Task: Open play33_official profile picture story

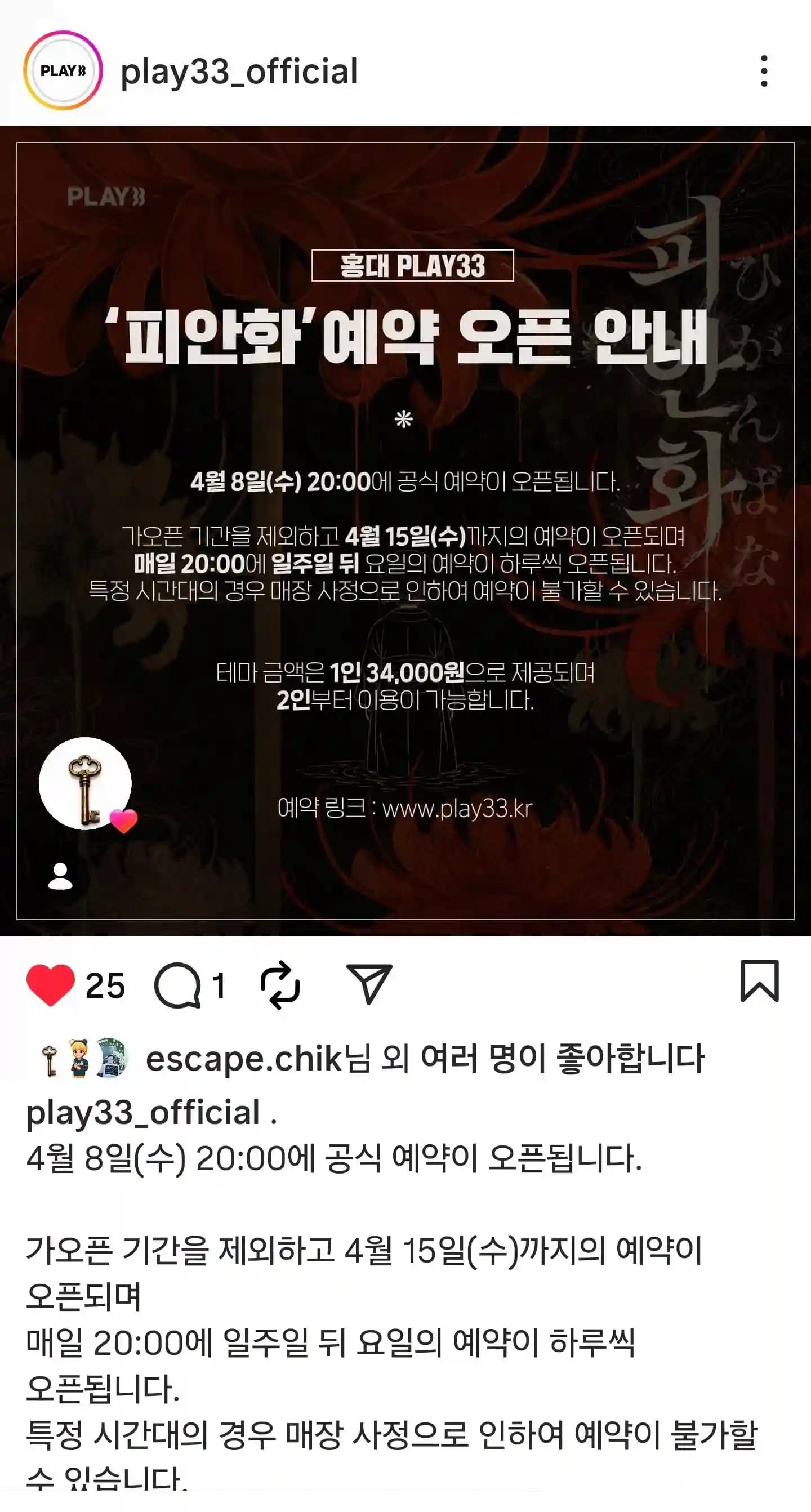Action: tap(63, 71)
